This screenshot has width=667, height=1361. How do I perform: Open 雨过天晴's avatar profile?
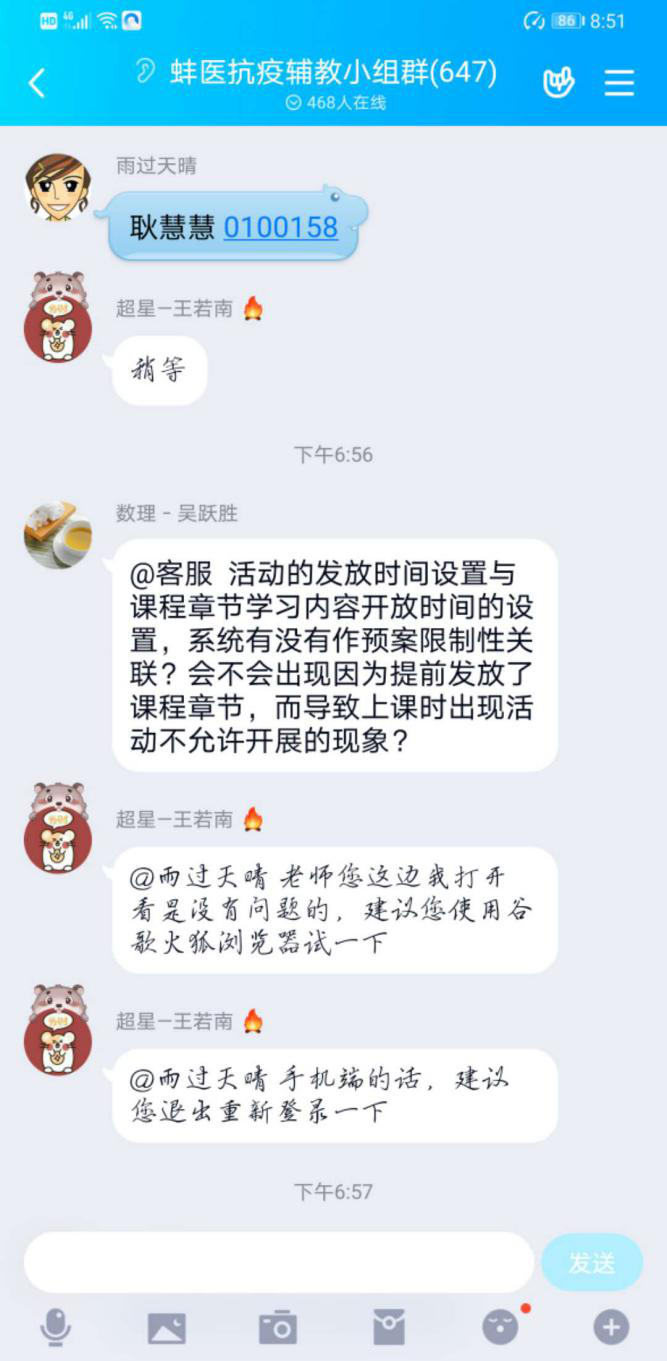57,188
